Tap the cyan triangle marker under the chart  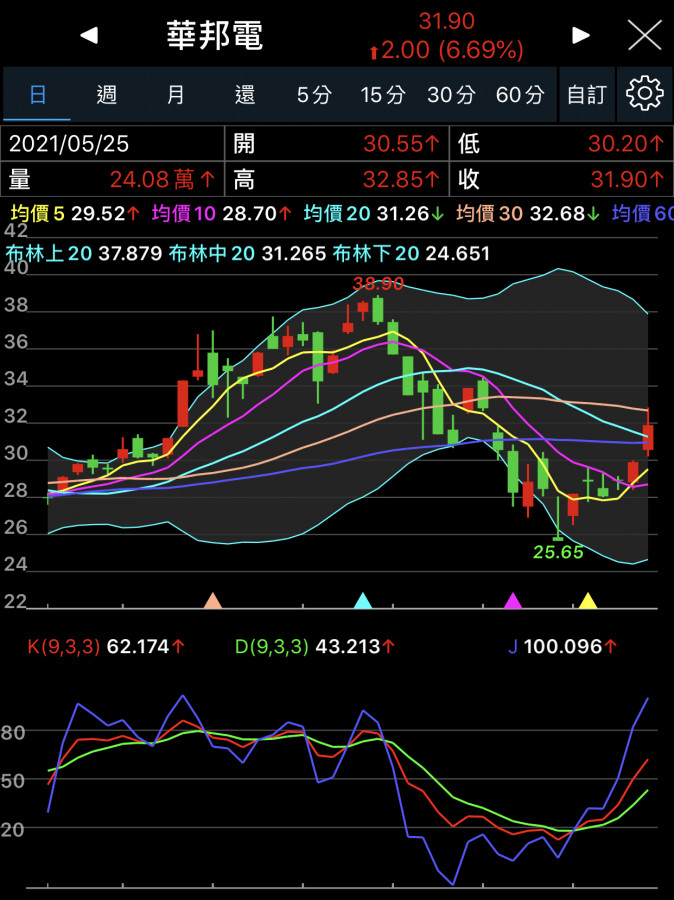363,601
